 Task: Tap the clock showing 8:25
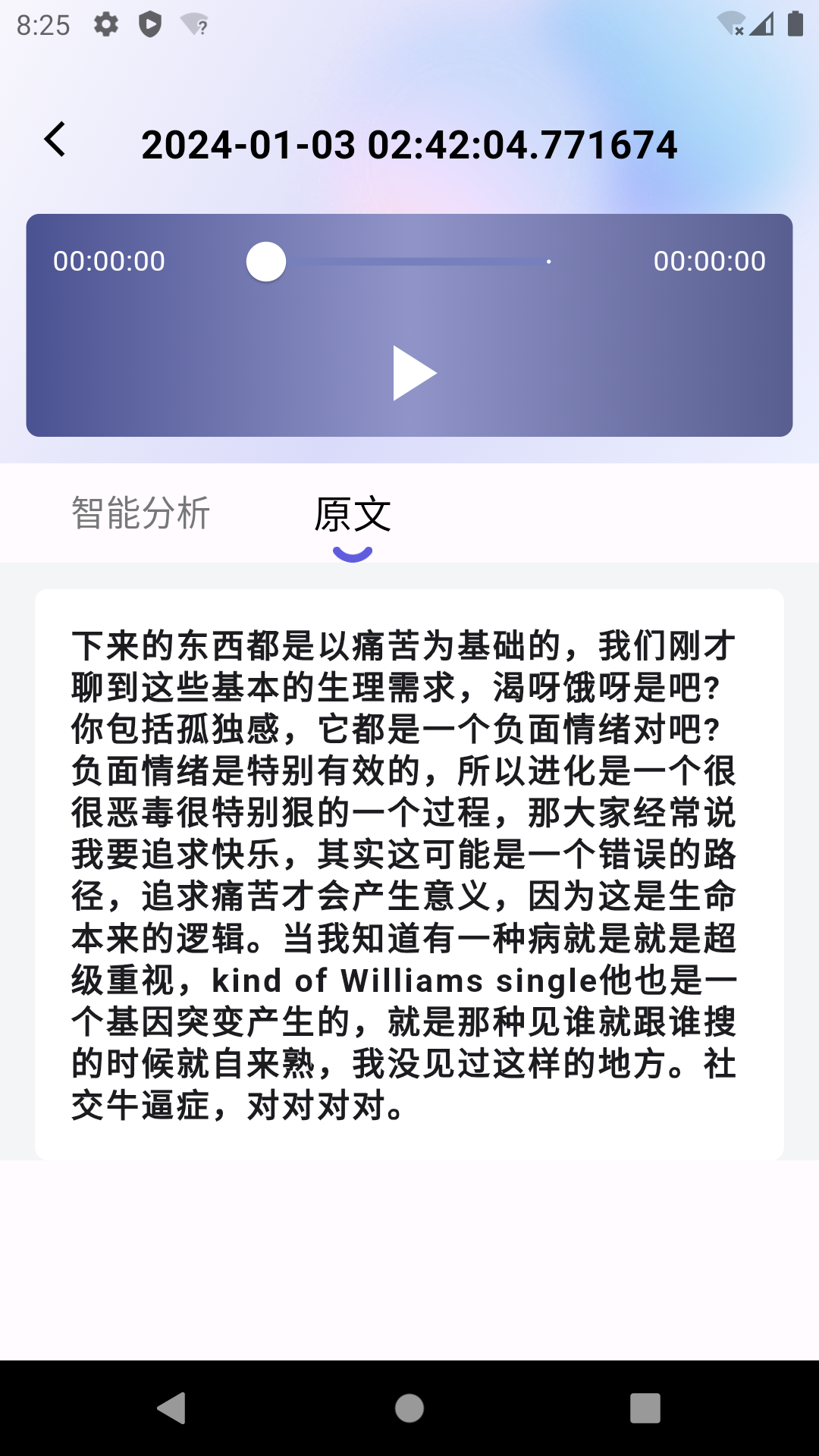point(42,24)
